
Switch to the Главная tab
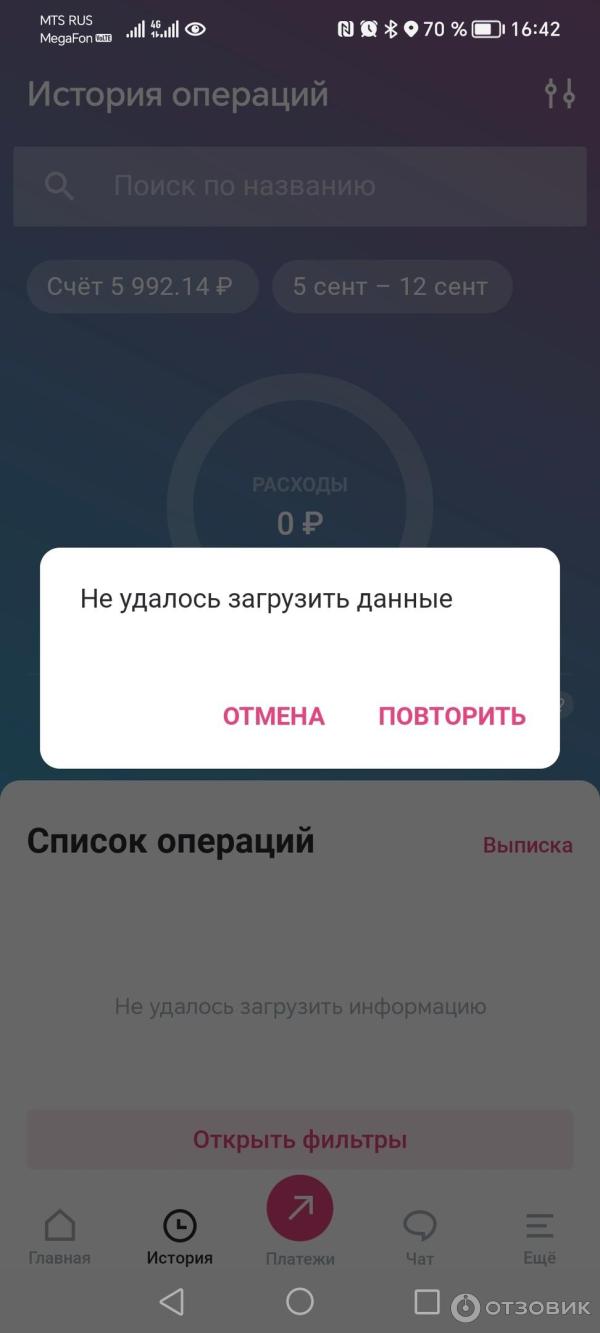pyautogui.click(x=60, y=1236)
